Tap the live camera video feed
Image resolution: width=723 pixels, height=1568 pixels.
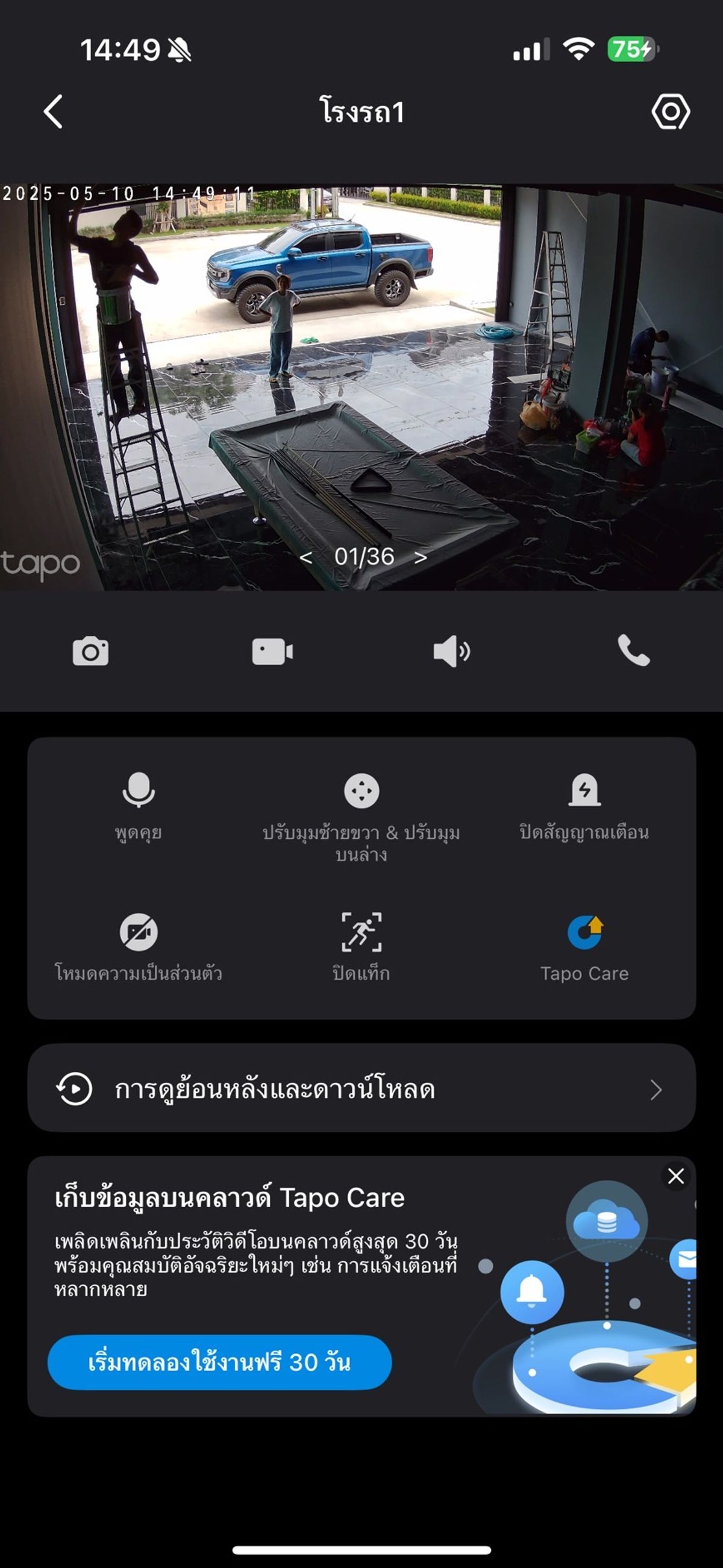coord(361,387)
